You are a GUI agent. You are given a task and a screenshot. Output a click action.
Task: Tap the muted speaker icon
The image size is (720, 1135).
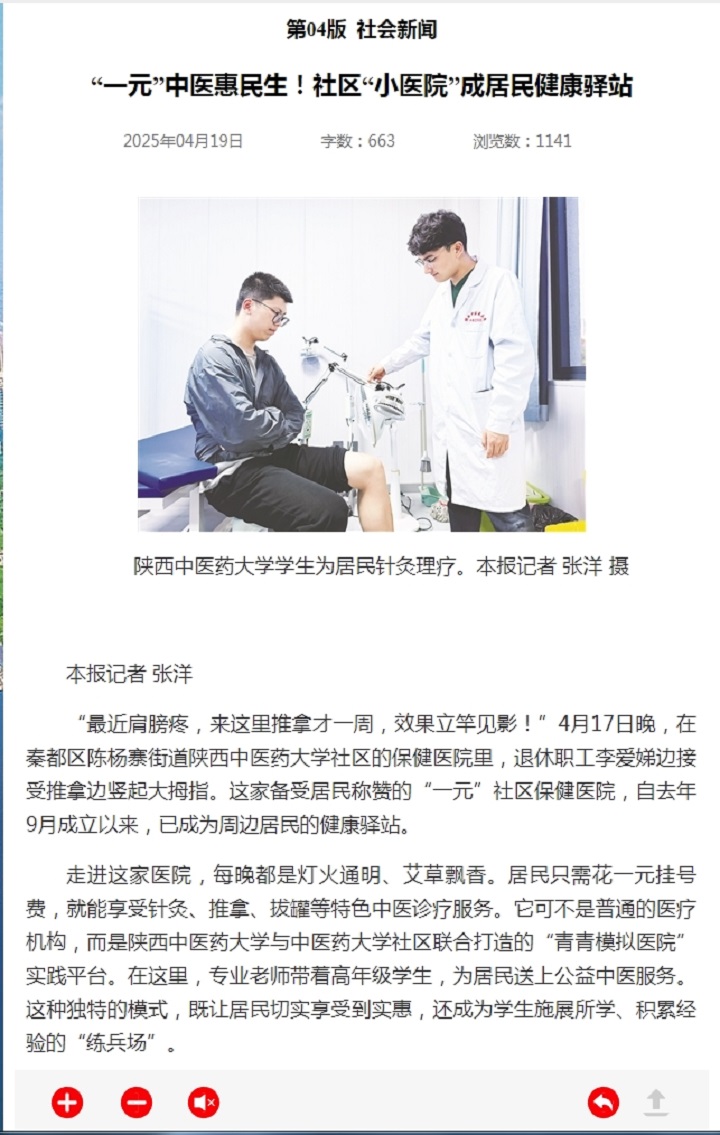point(203,1103)
